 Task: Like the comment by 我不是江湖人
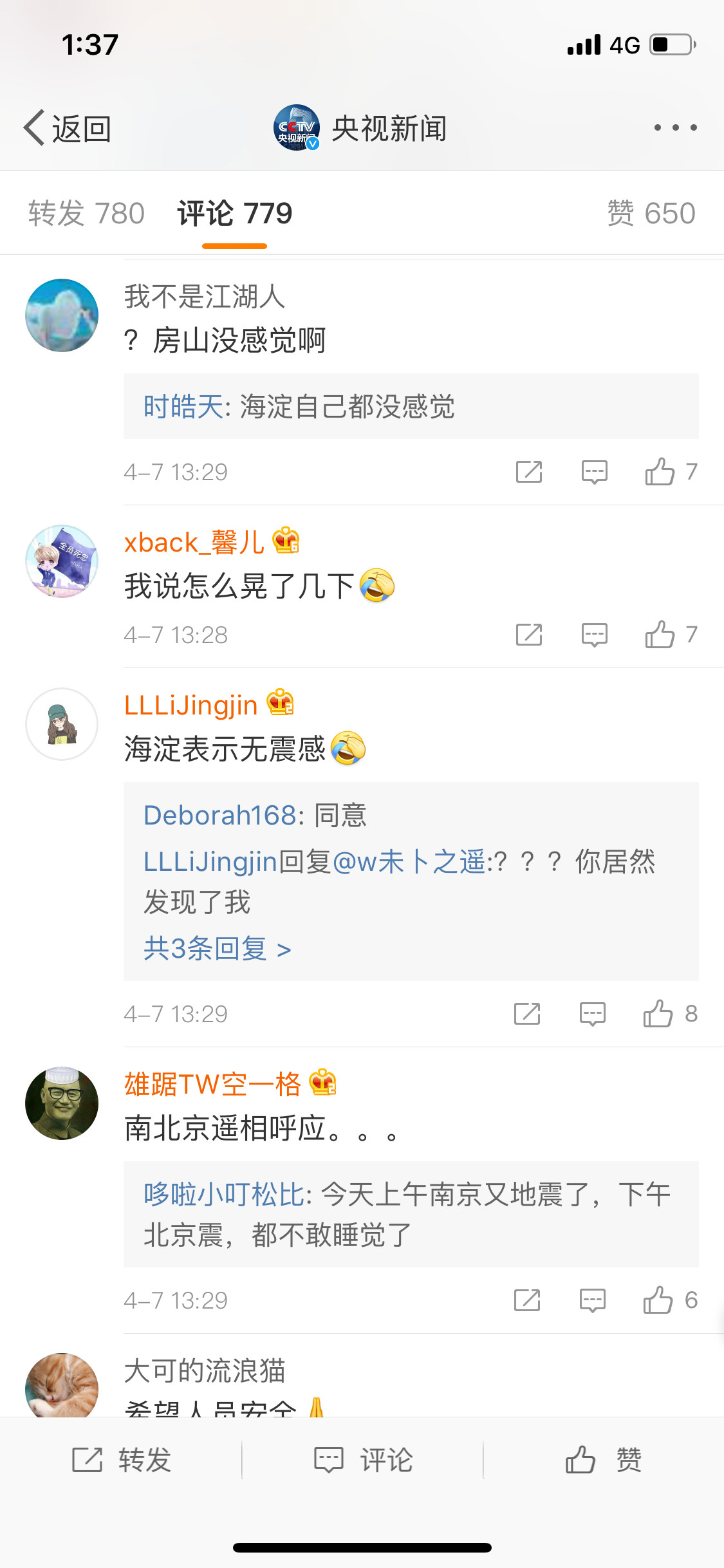(660, 472)
